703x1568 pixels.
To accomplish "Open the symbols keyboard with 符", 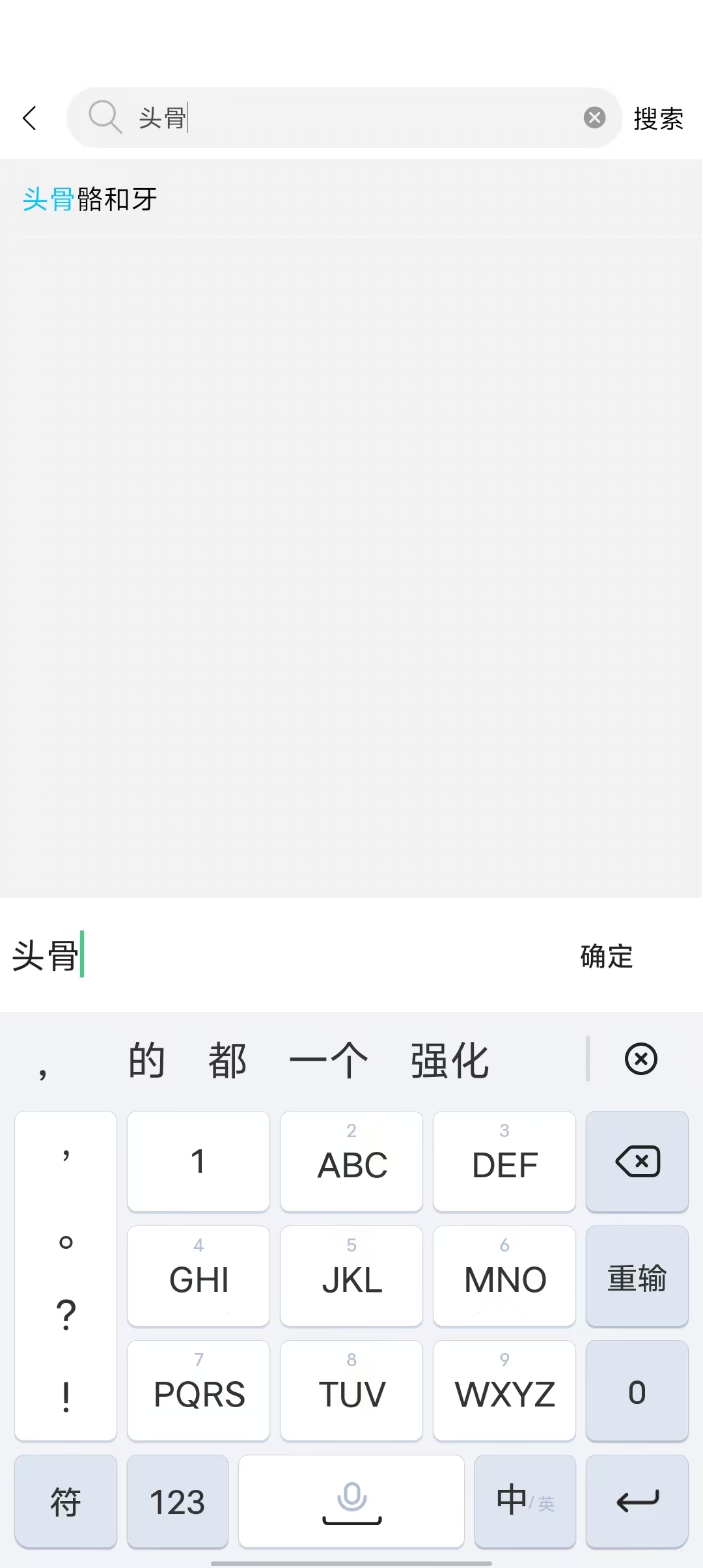I will 65,1502.
